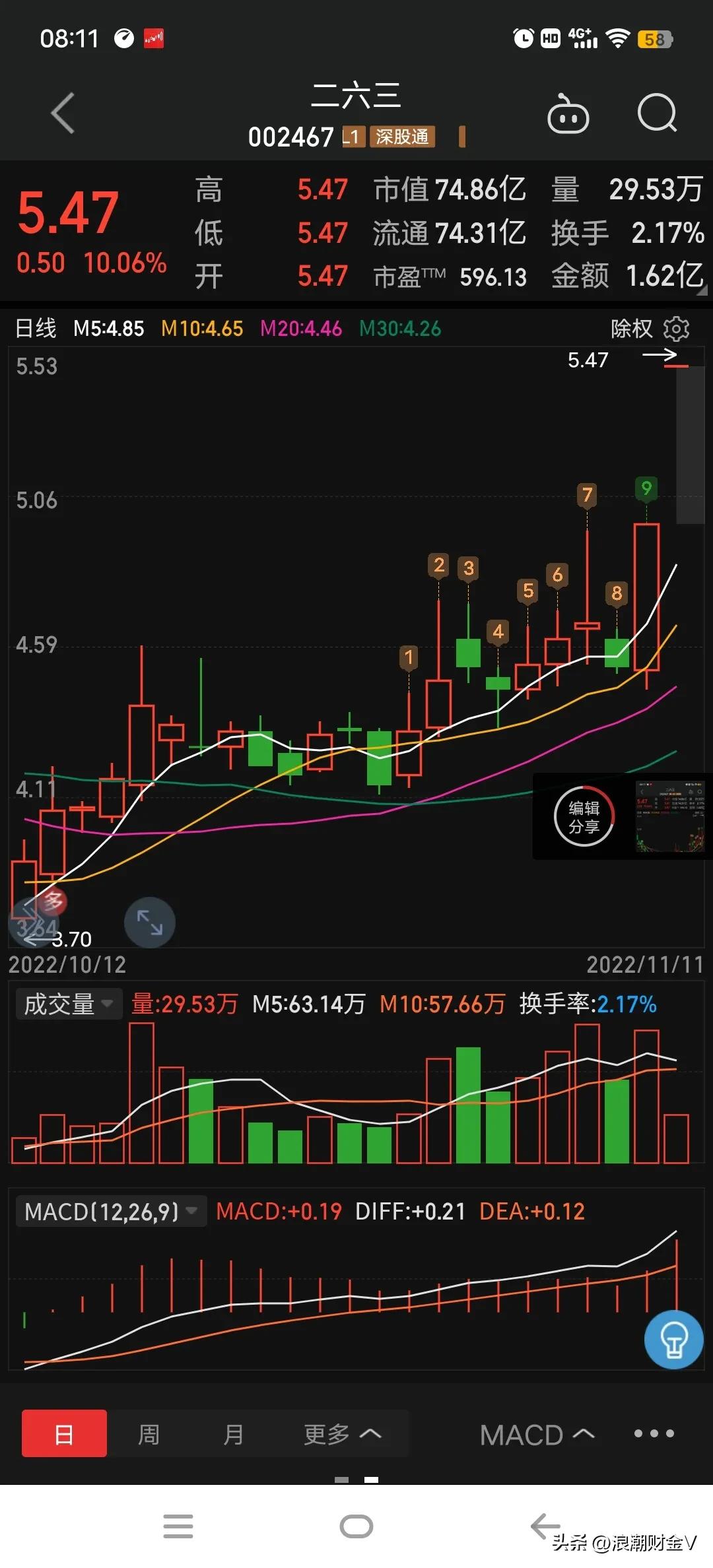The image size is (713, 1568).
Task: Expand the MACD(12,26,9) parameter dropdown
Action: [x=111, y=1210]
